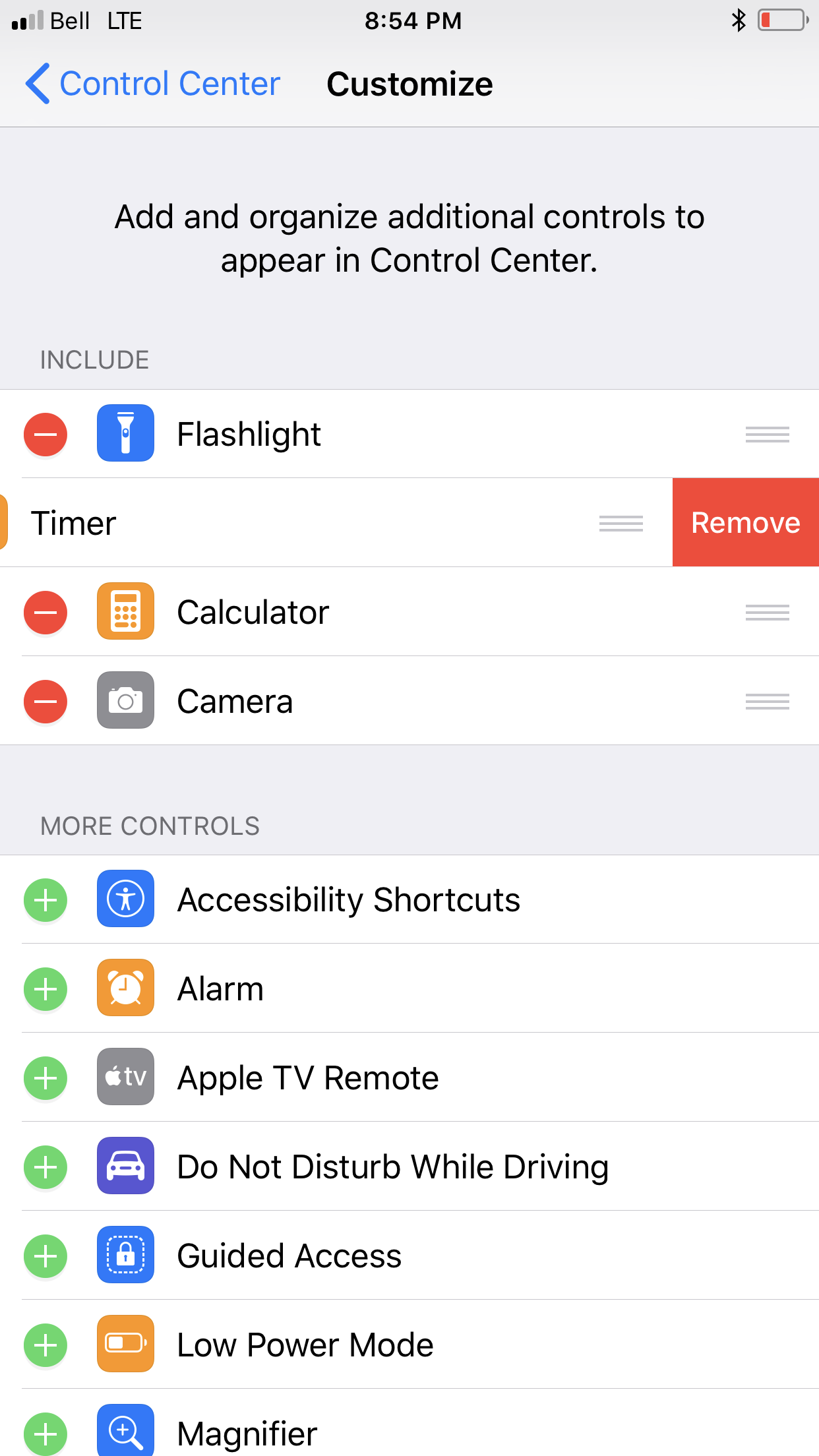Add Alarm to included controls
The width and height of the screenshot is (819, 1456).
click(45, 989)
